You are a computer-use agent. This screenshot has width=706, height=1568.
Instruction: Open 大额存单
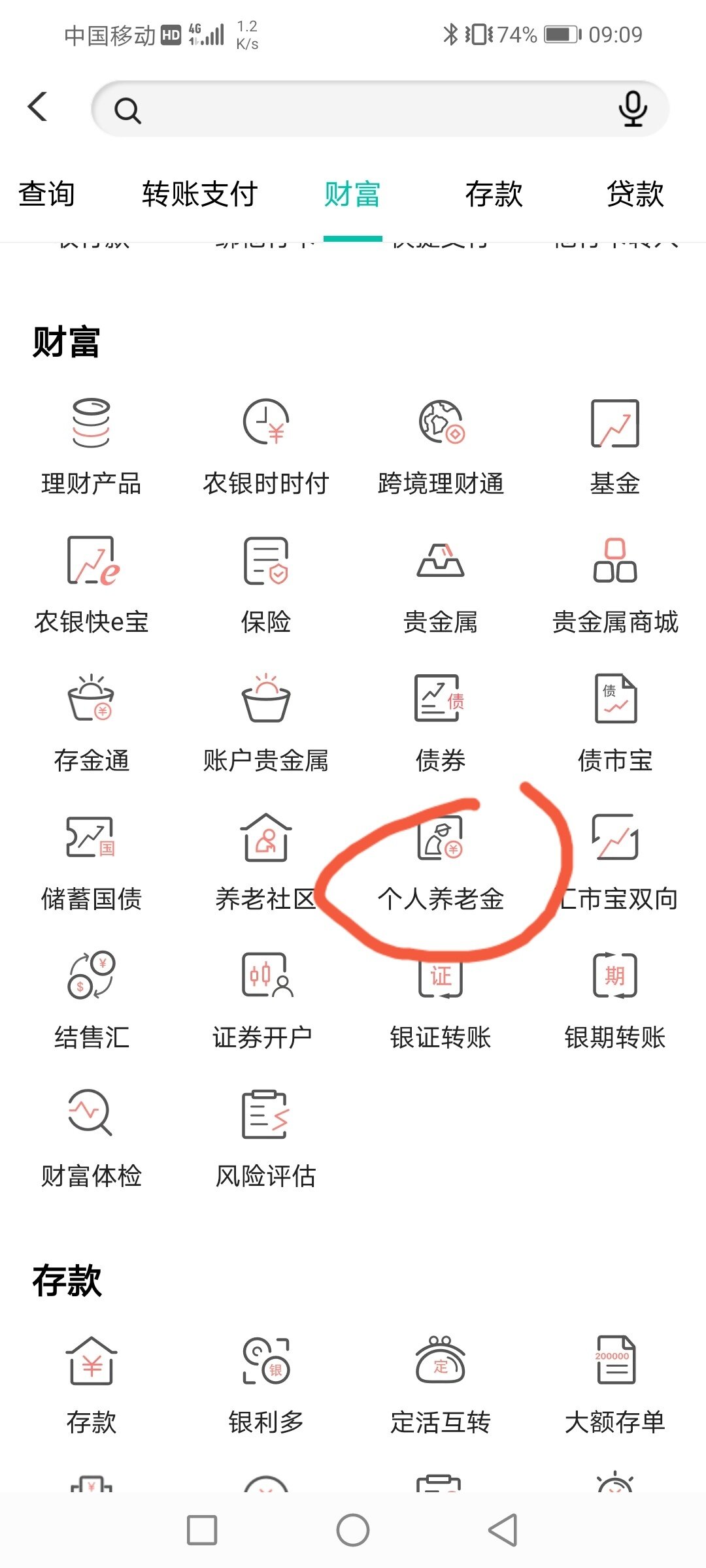[x=614, y=1385]
